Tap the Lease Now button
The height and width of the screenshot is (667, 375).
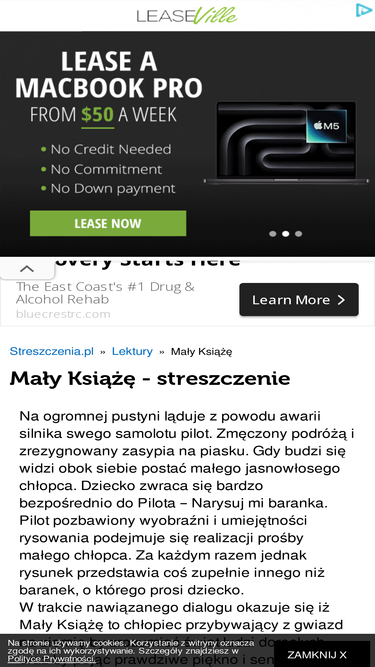coord(108,223)
